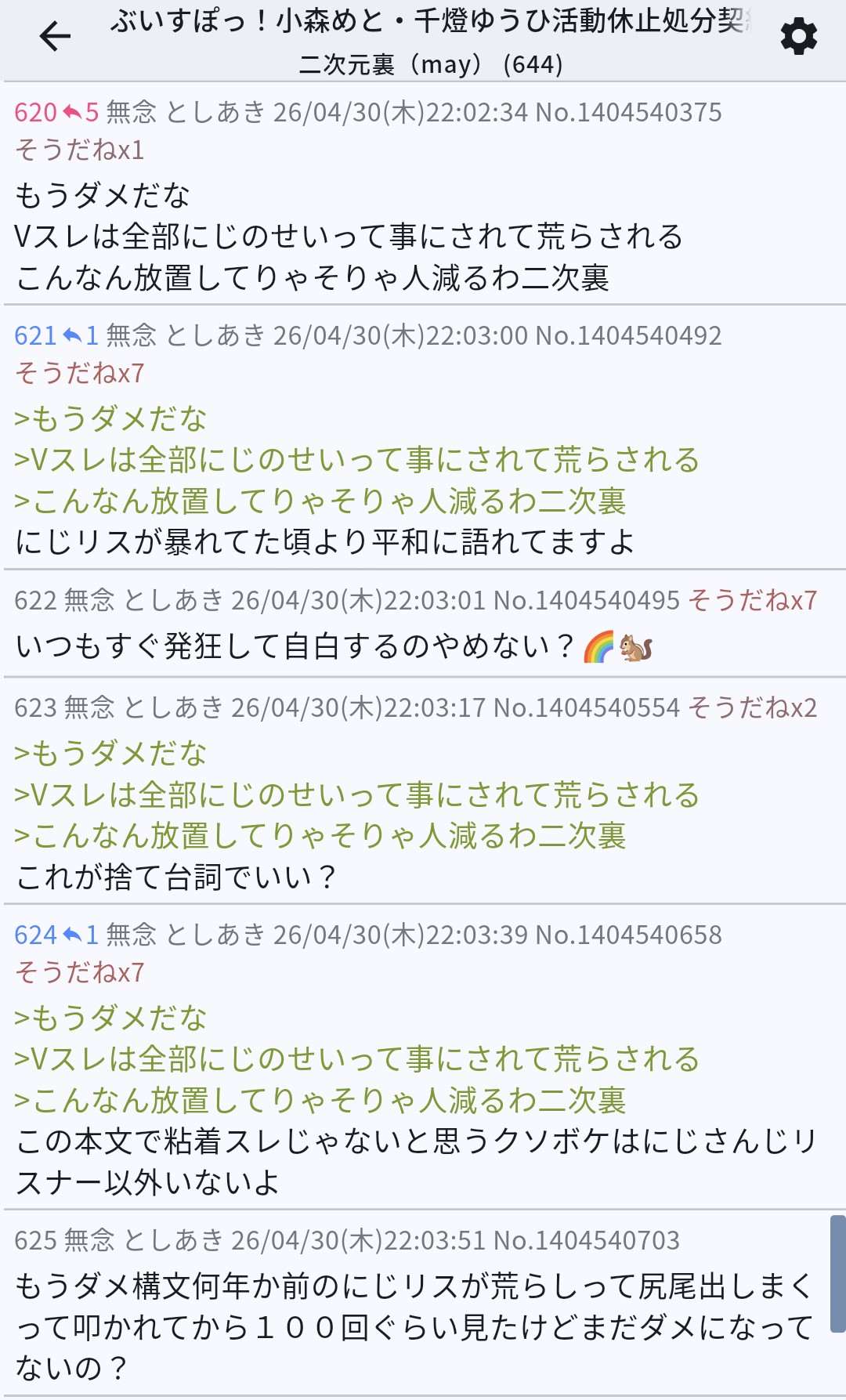Open the settings gear icon

(x=798, y=37)
